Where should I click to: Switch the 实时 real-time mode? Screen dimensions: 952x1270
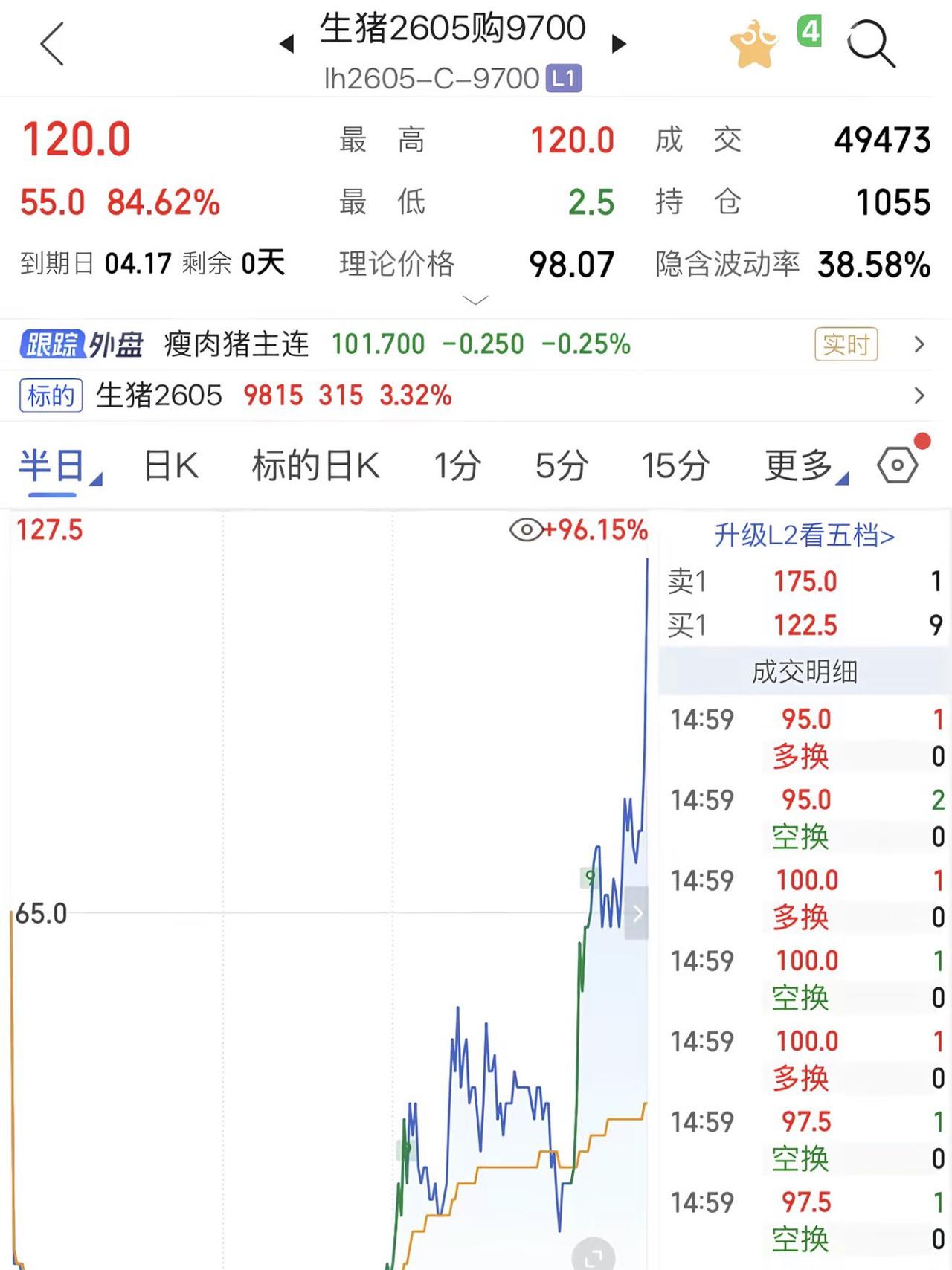[846, 344]
